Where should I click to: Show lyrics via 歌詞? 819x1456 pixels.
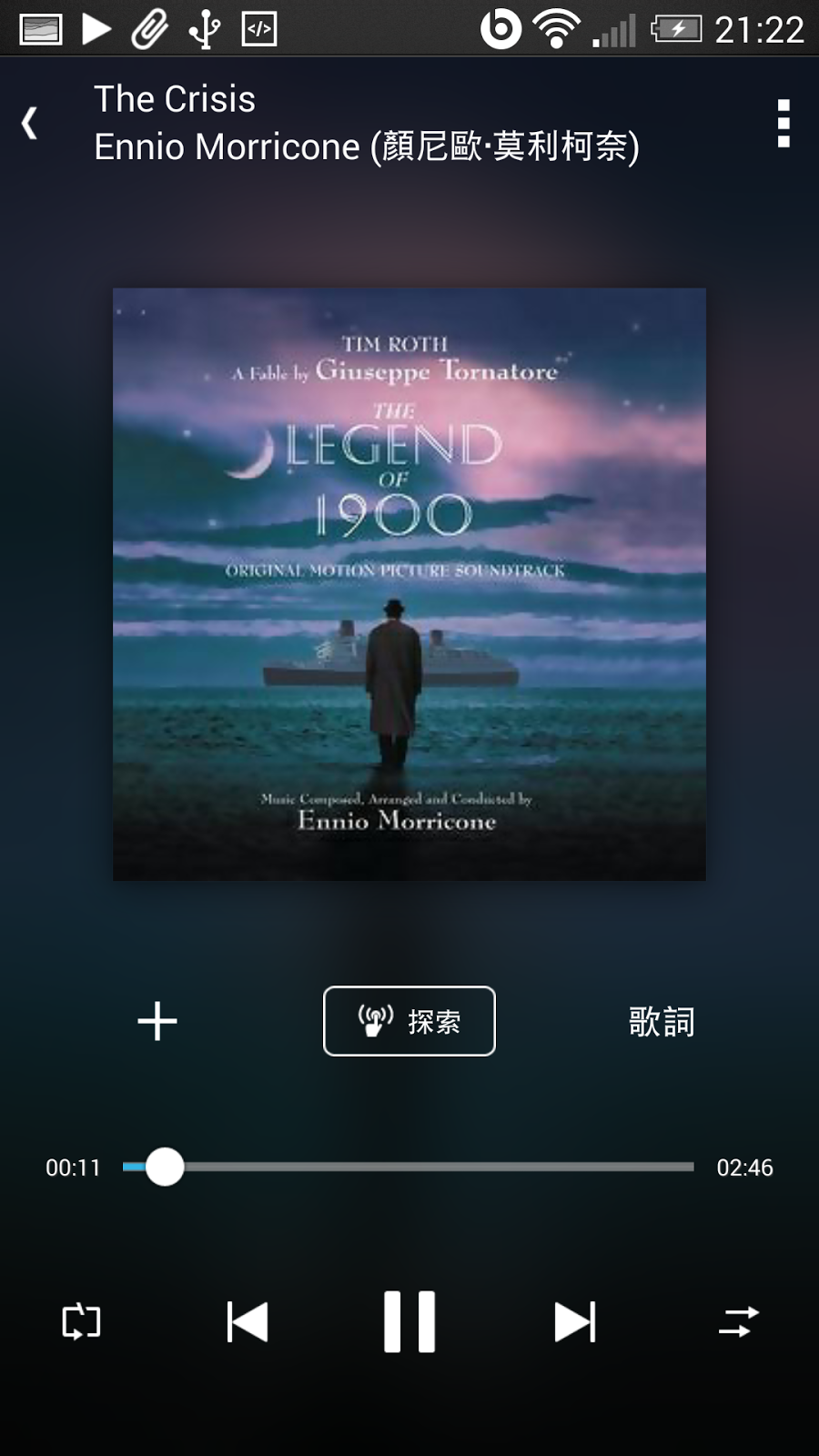662,1021
